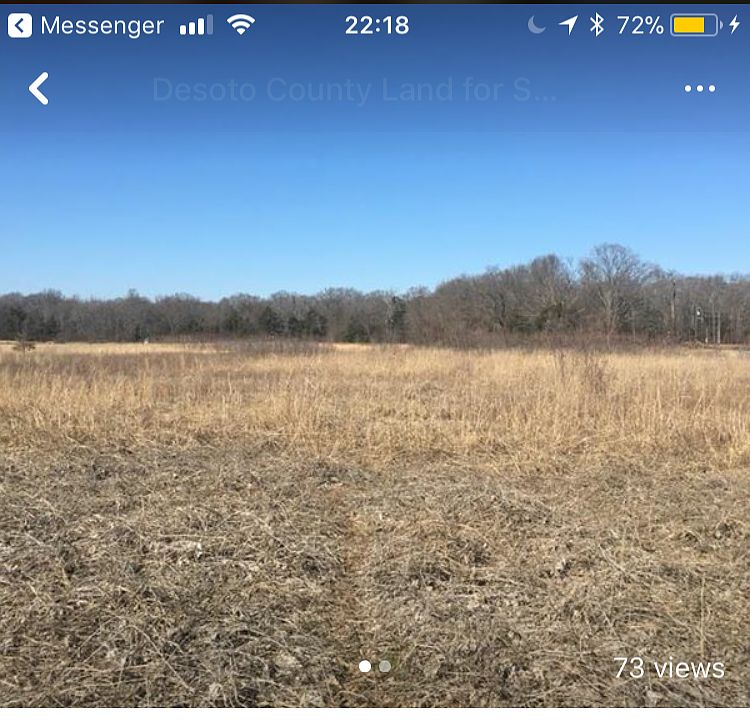This screenshot has height=720, width=750.
Task: Open the three-dot overflow menu
Action: click(x=699, y=89)
